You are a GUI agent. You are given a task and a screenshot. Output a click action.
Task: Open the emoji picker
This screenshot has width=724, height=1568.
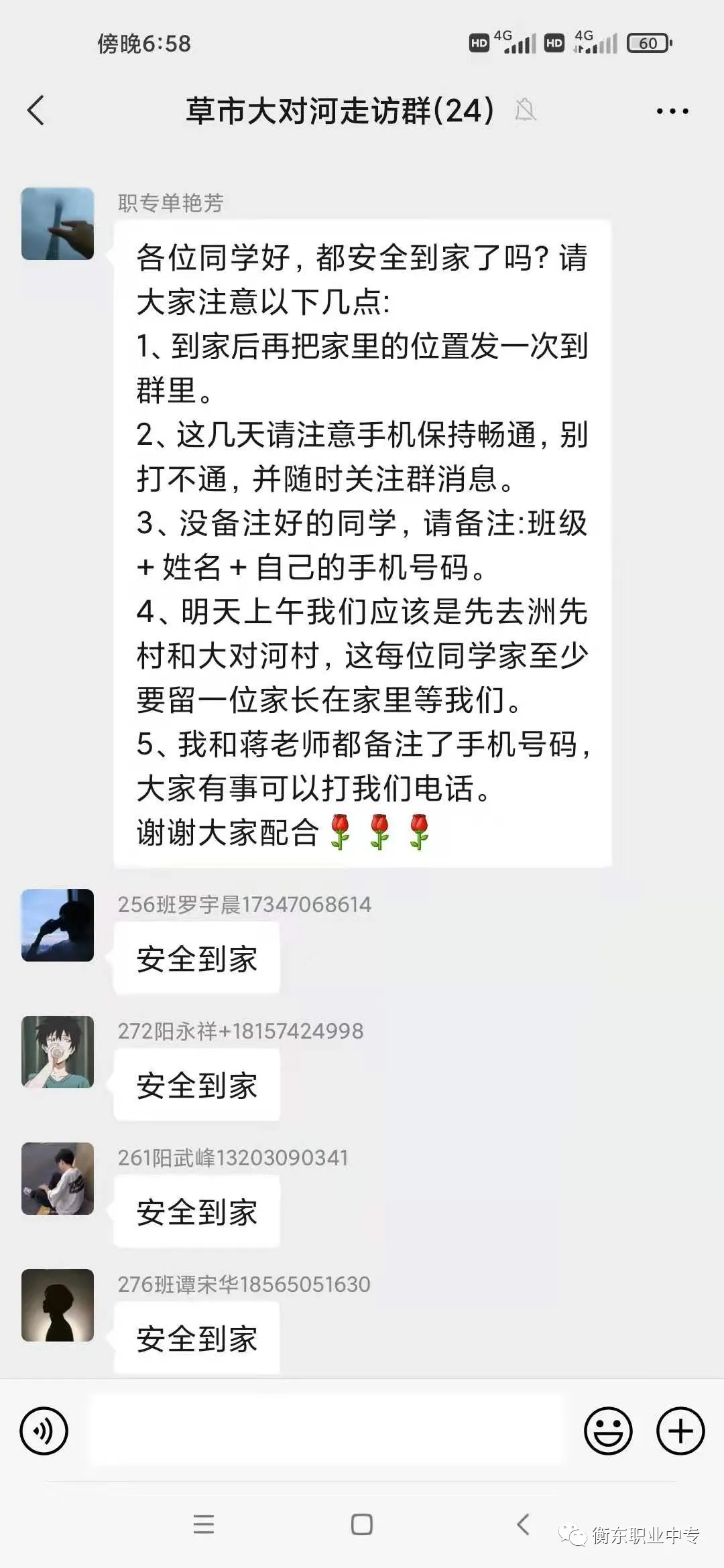coord(608,1431)
